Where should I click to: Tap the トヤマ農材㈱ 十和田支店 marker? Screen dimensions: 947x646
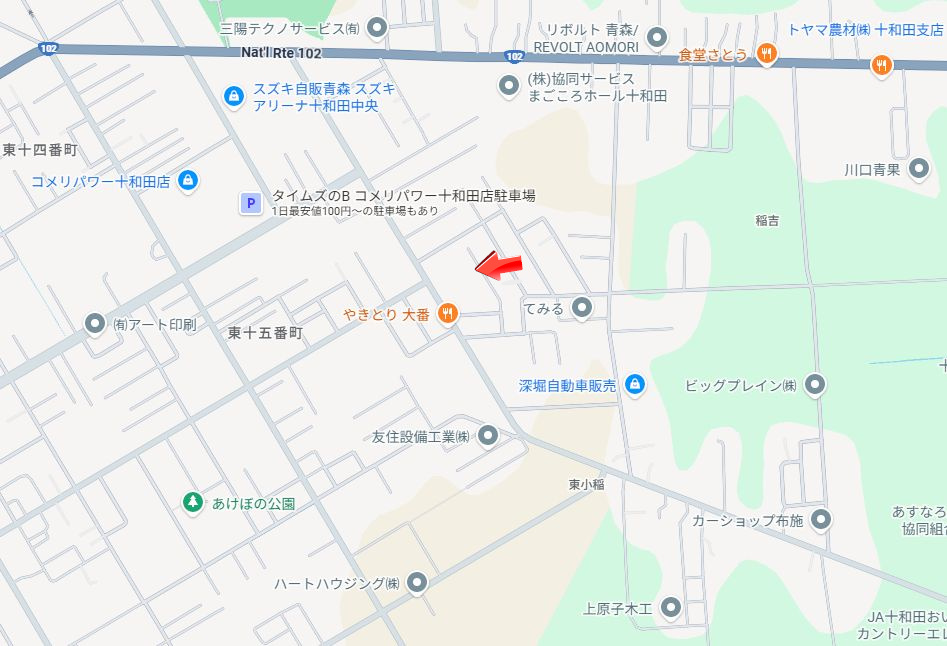[x=881, y=66]
